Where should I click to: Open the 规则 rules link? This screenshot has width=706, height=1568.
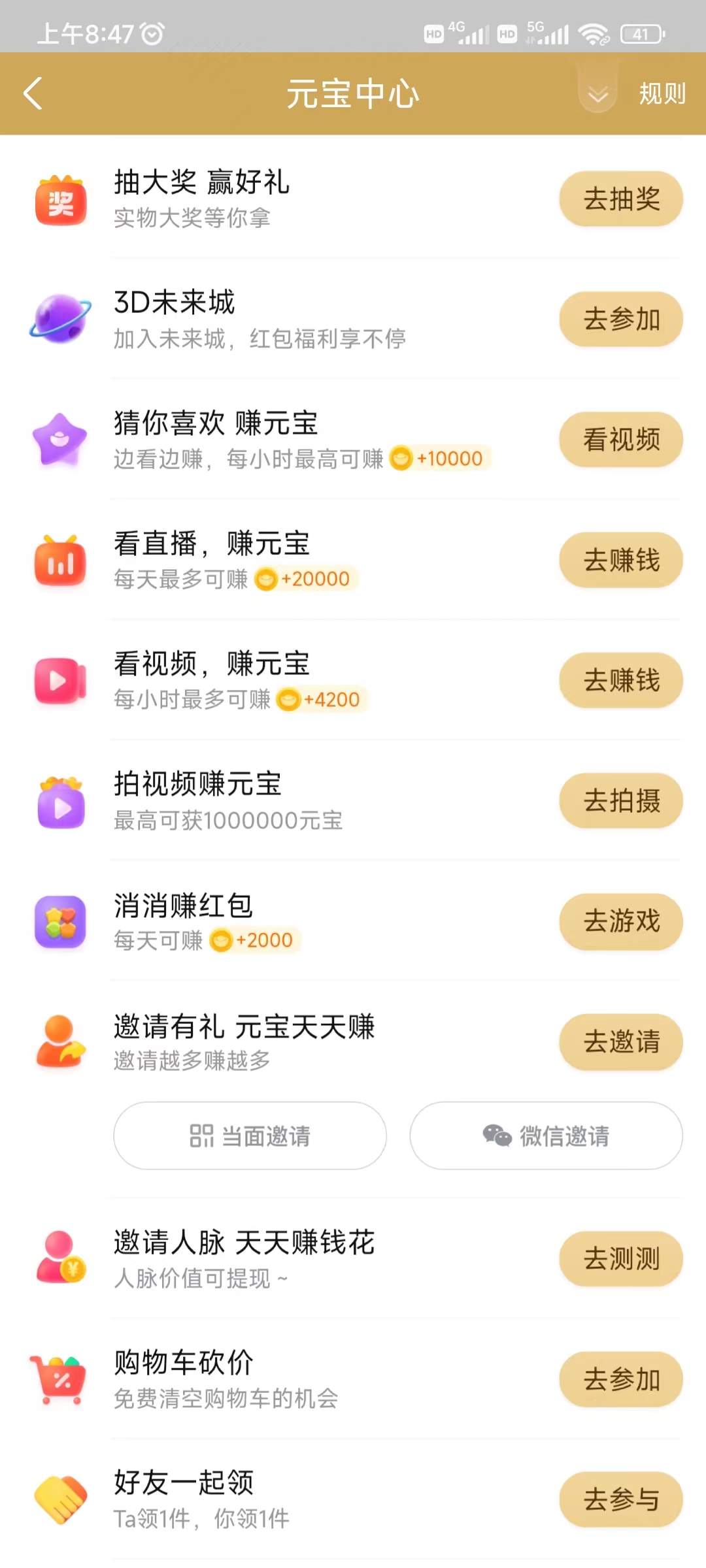pyautogui.click(x=662, y=93)
